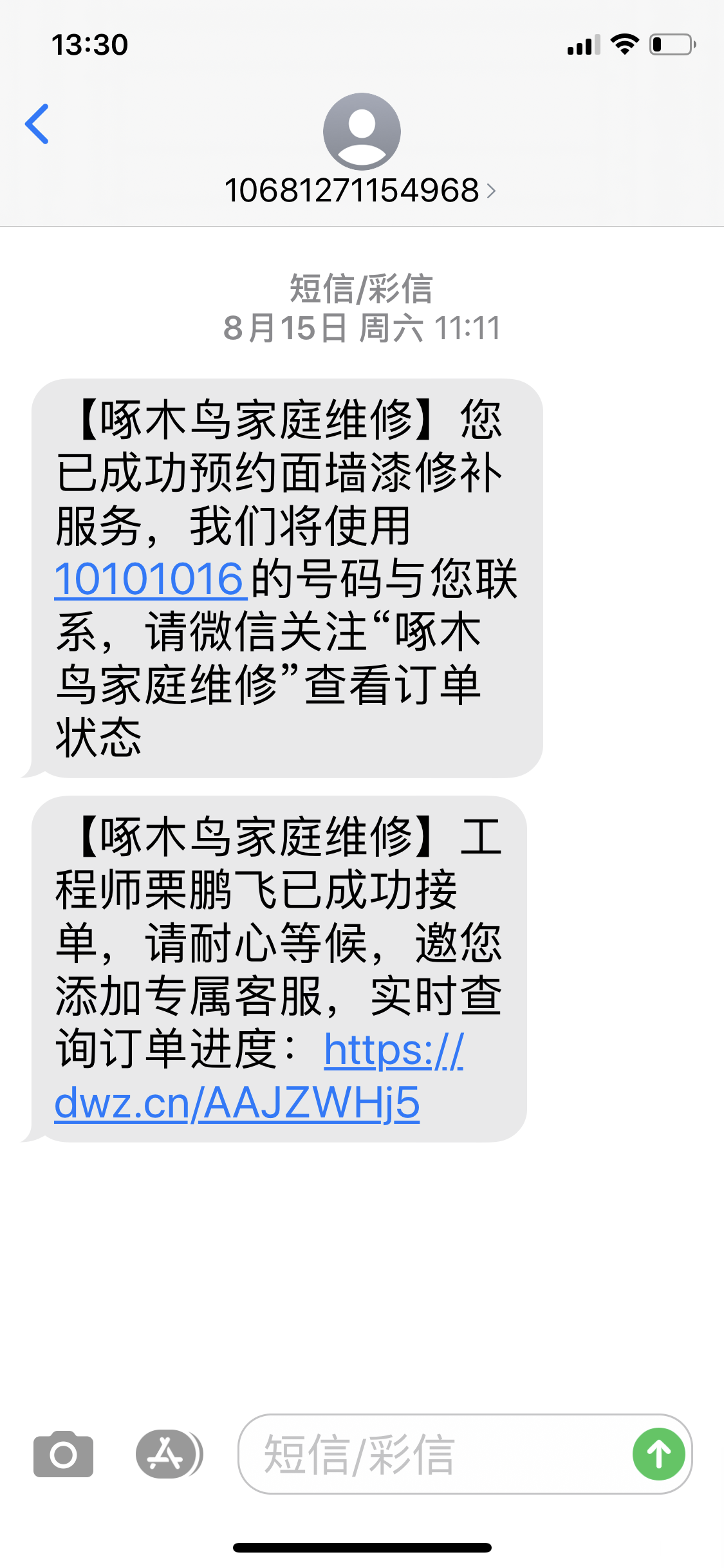Open the camera to attach a photo
Screen dimensions: 724x1568
point(63,1453)
